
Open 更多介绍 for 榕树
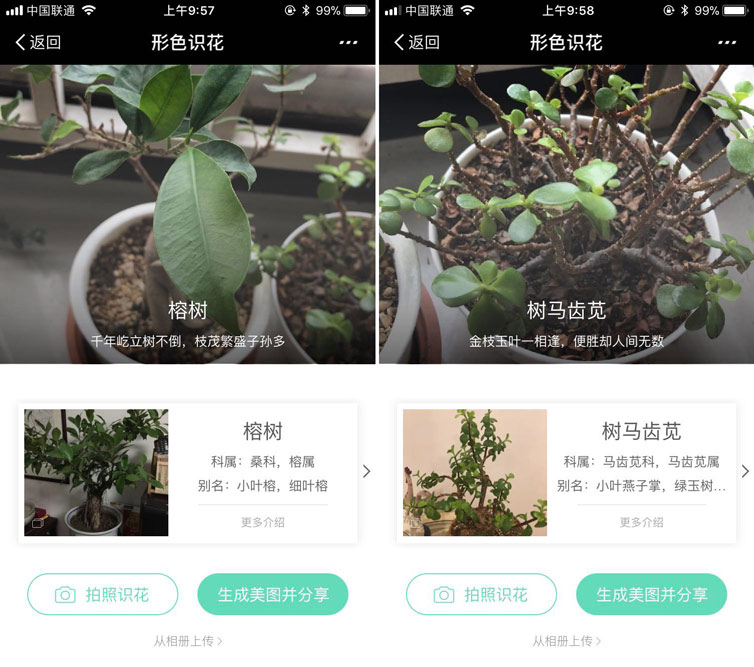[x=263, y=522]
